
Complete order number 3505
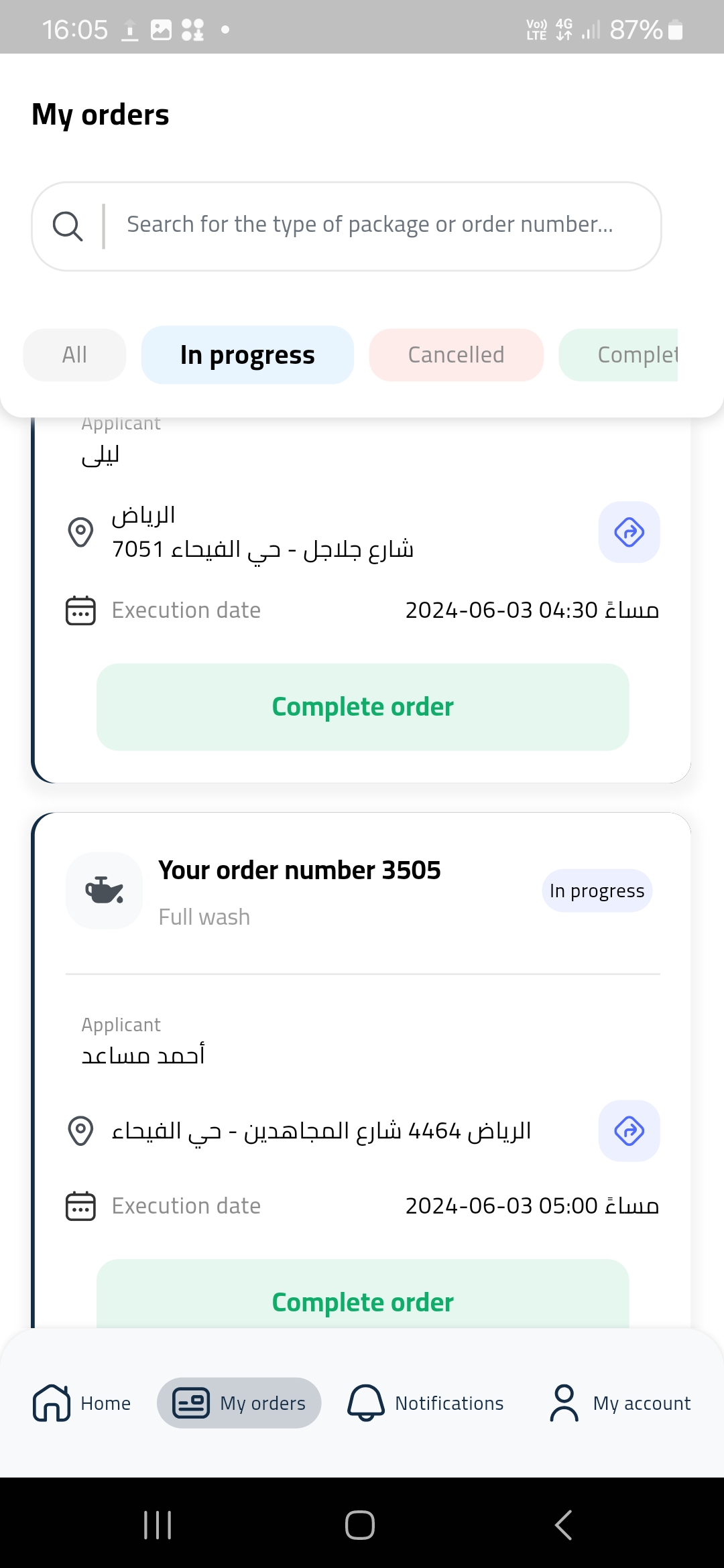point(363,1295)
